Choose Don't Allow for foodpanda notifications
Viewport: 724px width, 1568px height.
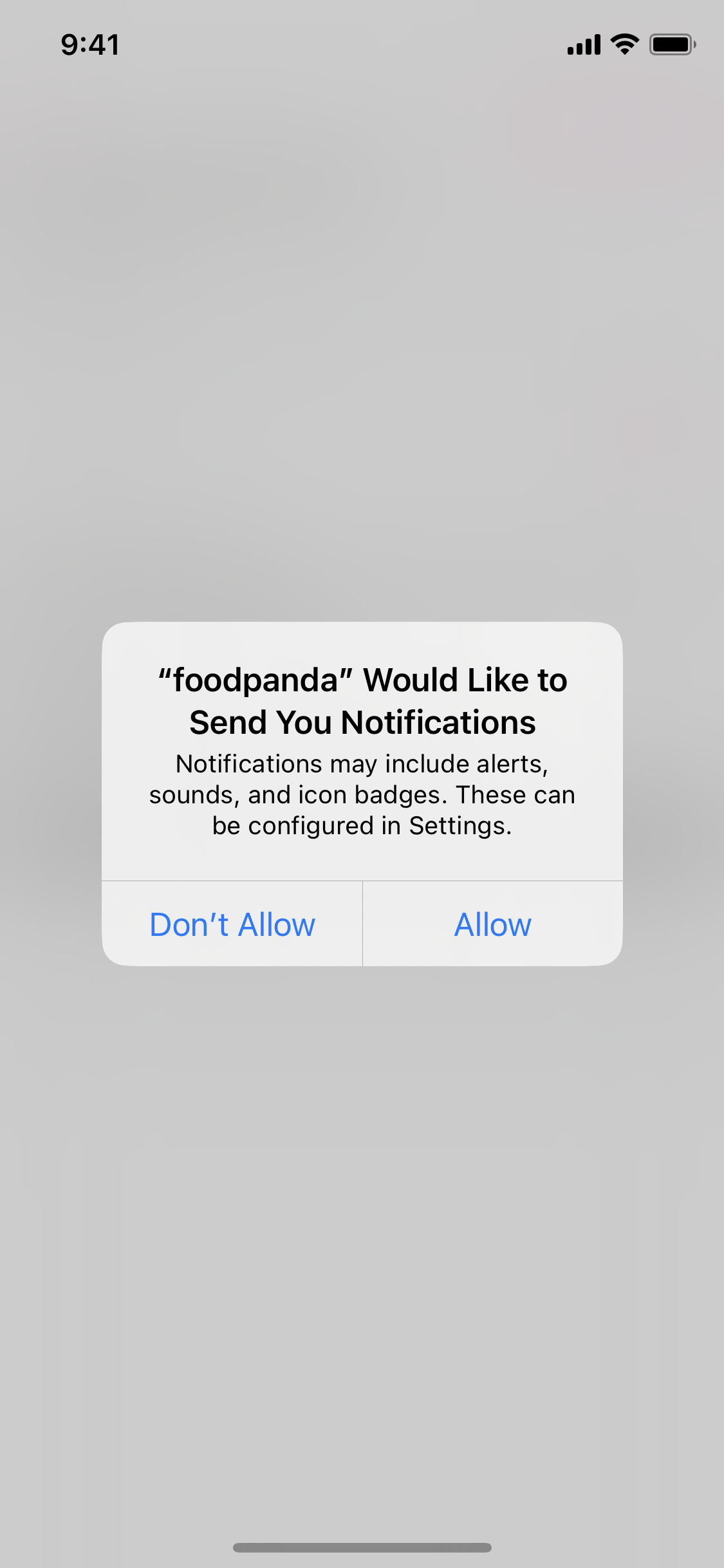coord(232,924)
